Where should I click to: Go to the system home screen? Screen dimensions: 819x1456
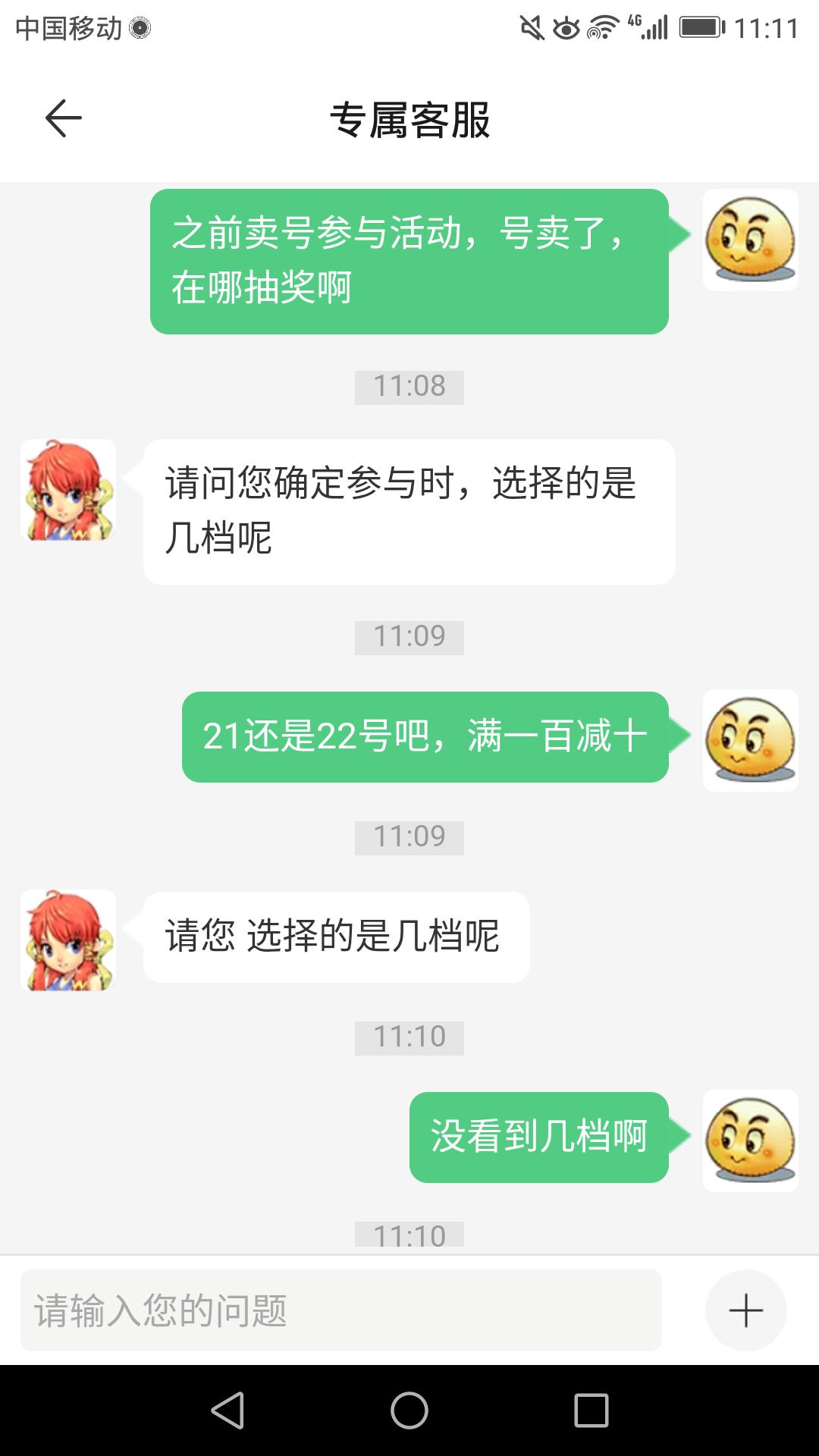[x=409, y=1410]
